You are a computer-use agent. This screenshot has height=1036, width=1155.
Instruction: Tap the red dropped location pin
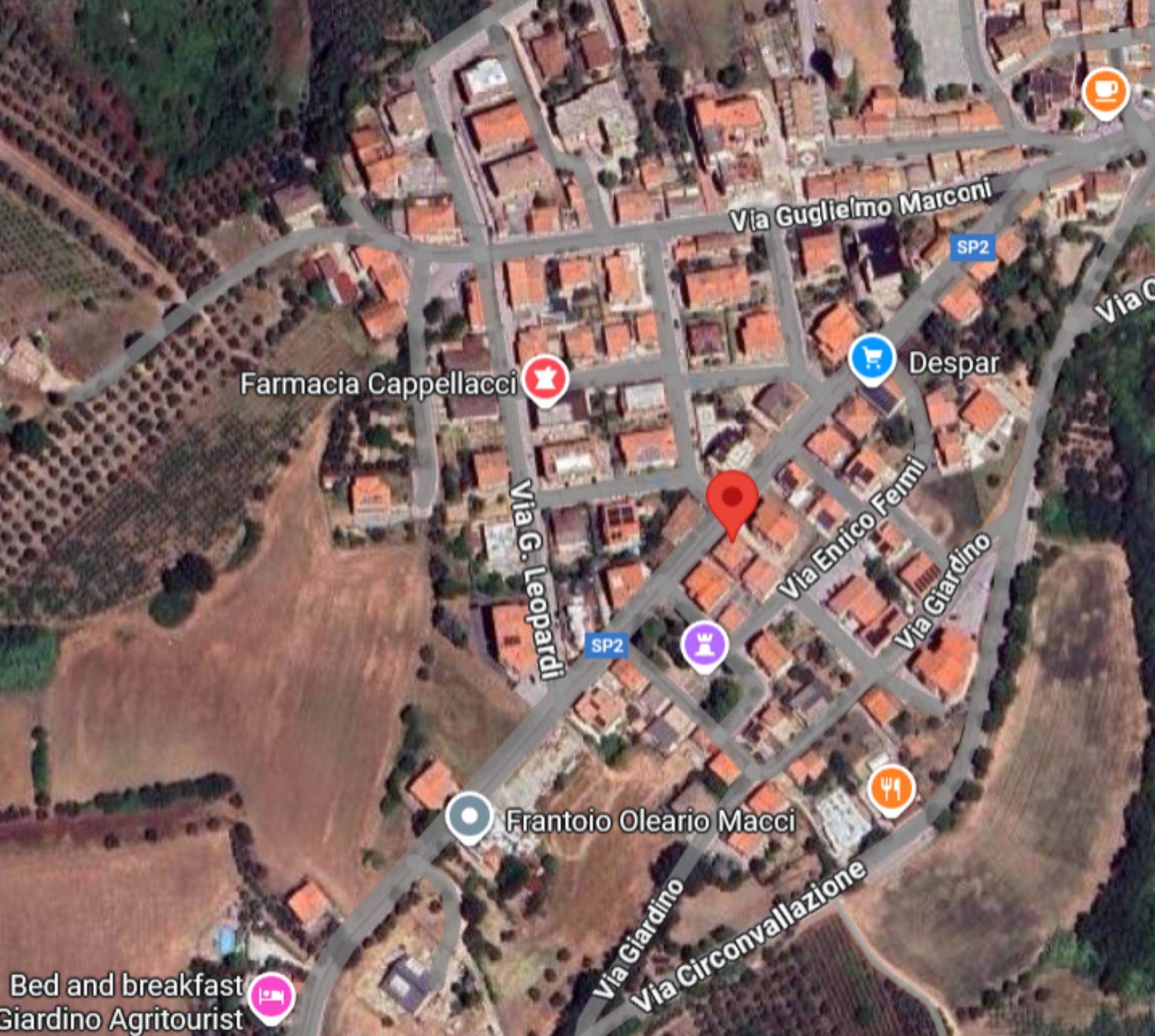pyautogui.click(x=732, y=498)
